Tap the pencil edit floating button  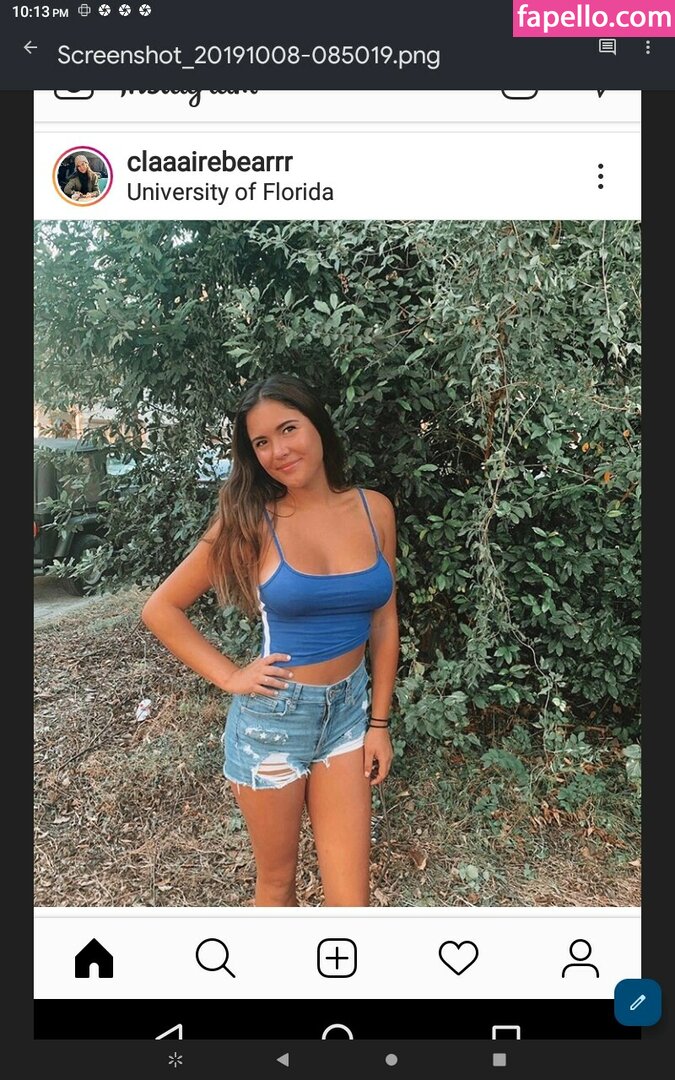tap(638, 1002)
